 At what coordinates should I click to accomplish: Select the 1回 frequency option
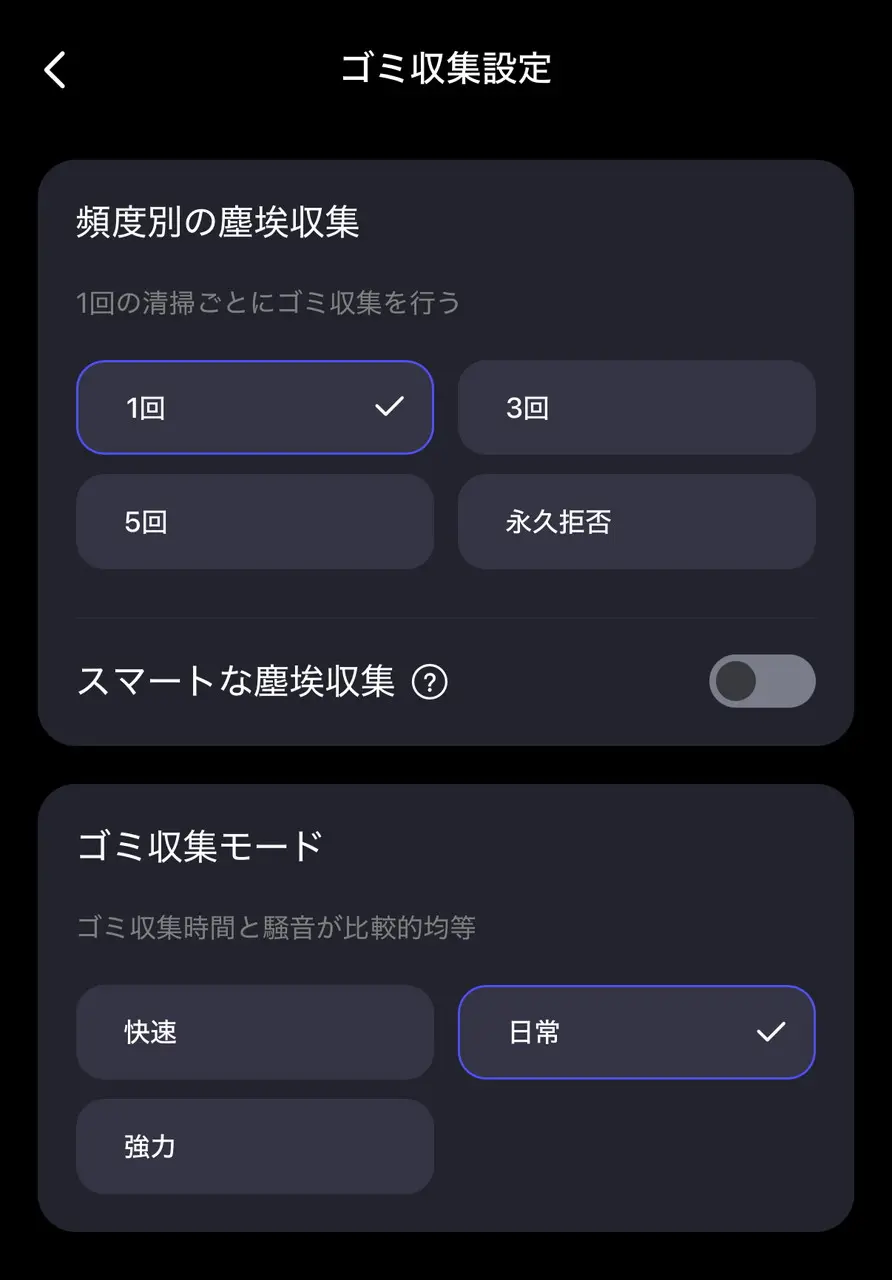[255, 408]
